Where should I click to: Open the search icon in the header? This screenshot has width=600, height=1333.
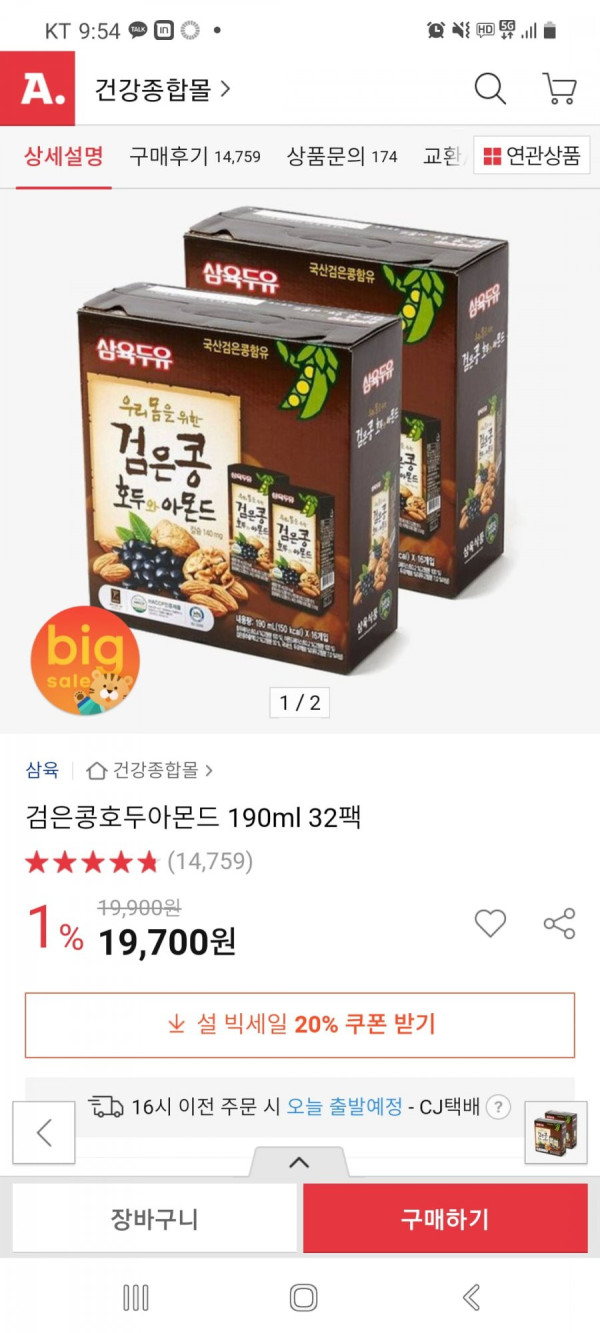(490, 89)
